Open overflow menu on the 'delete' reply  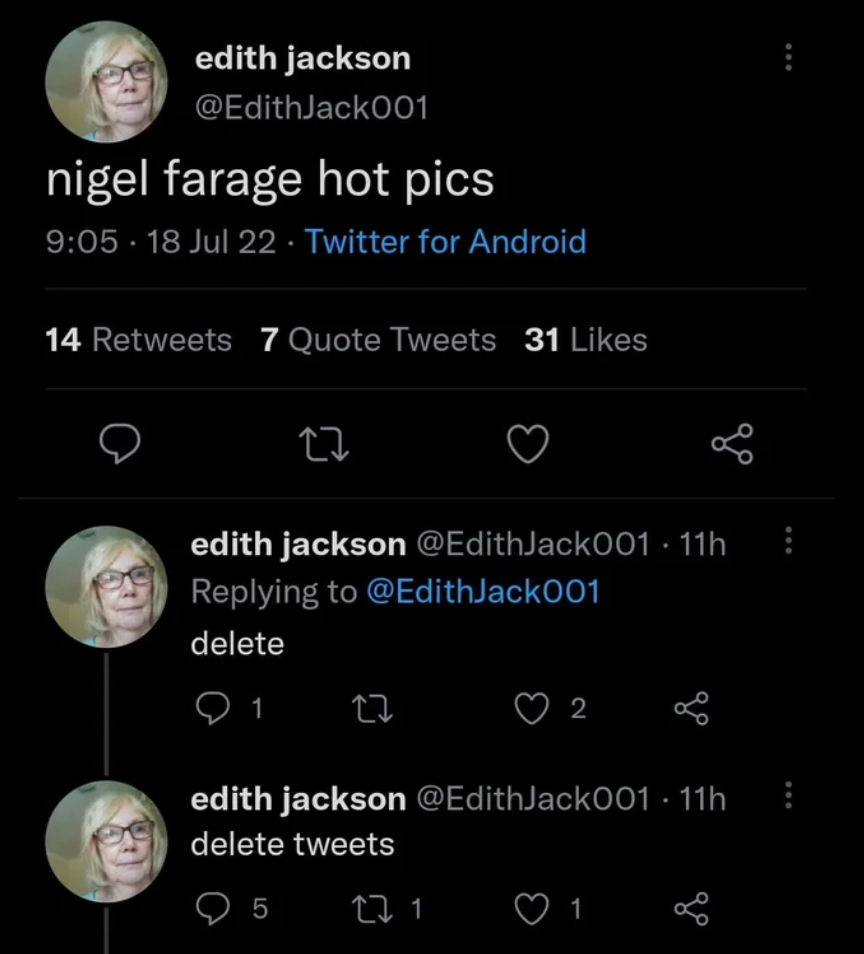[788, 544]
